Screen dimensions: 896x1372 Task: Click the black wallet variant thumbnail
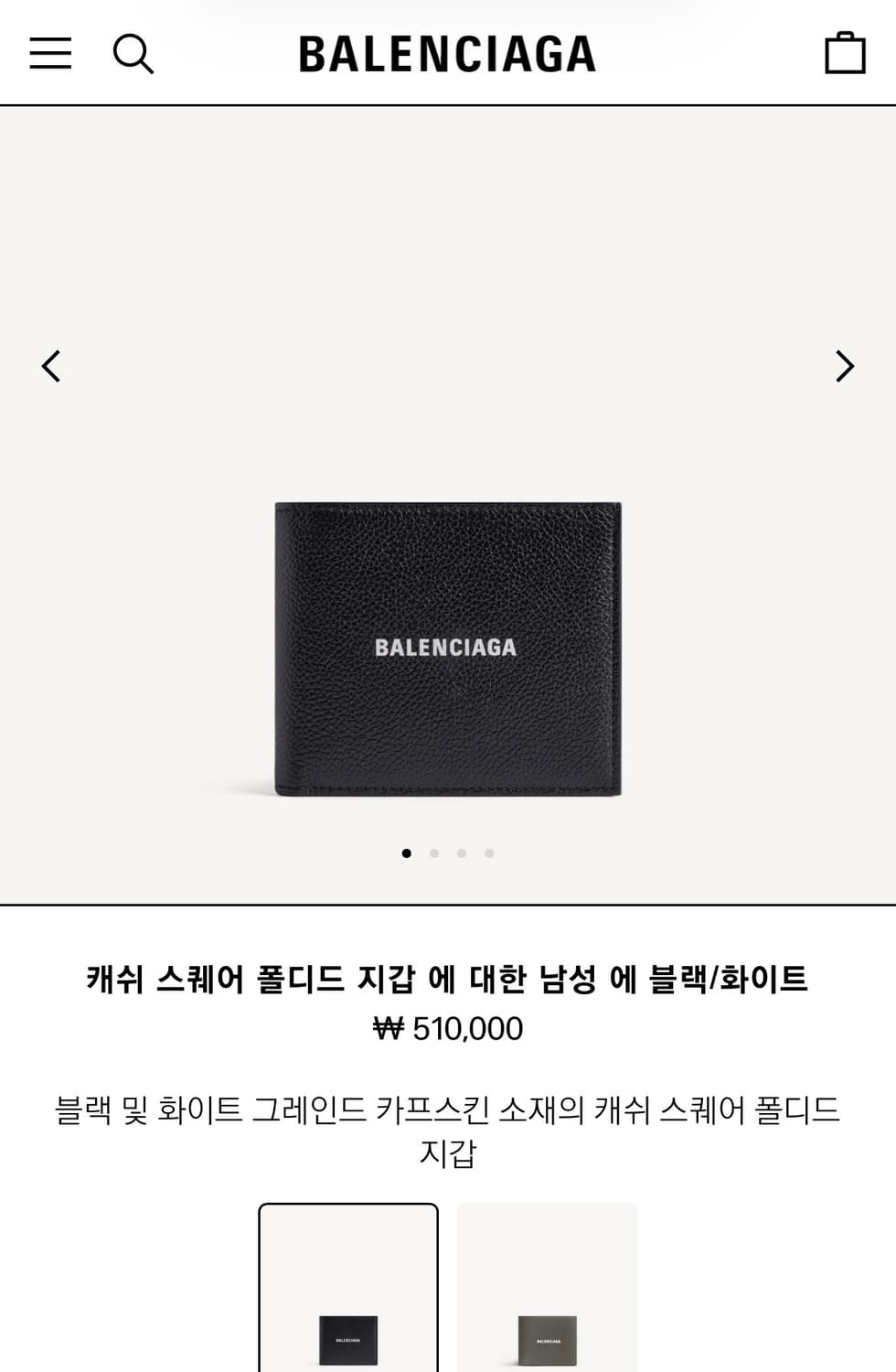(x=348, y=1288)
